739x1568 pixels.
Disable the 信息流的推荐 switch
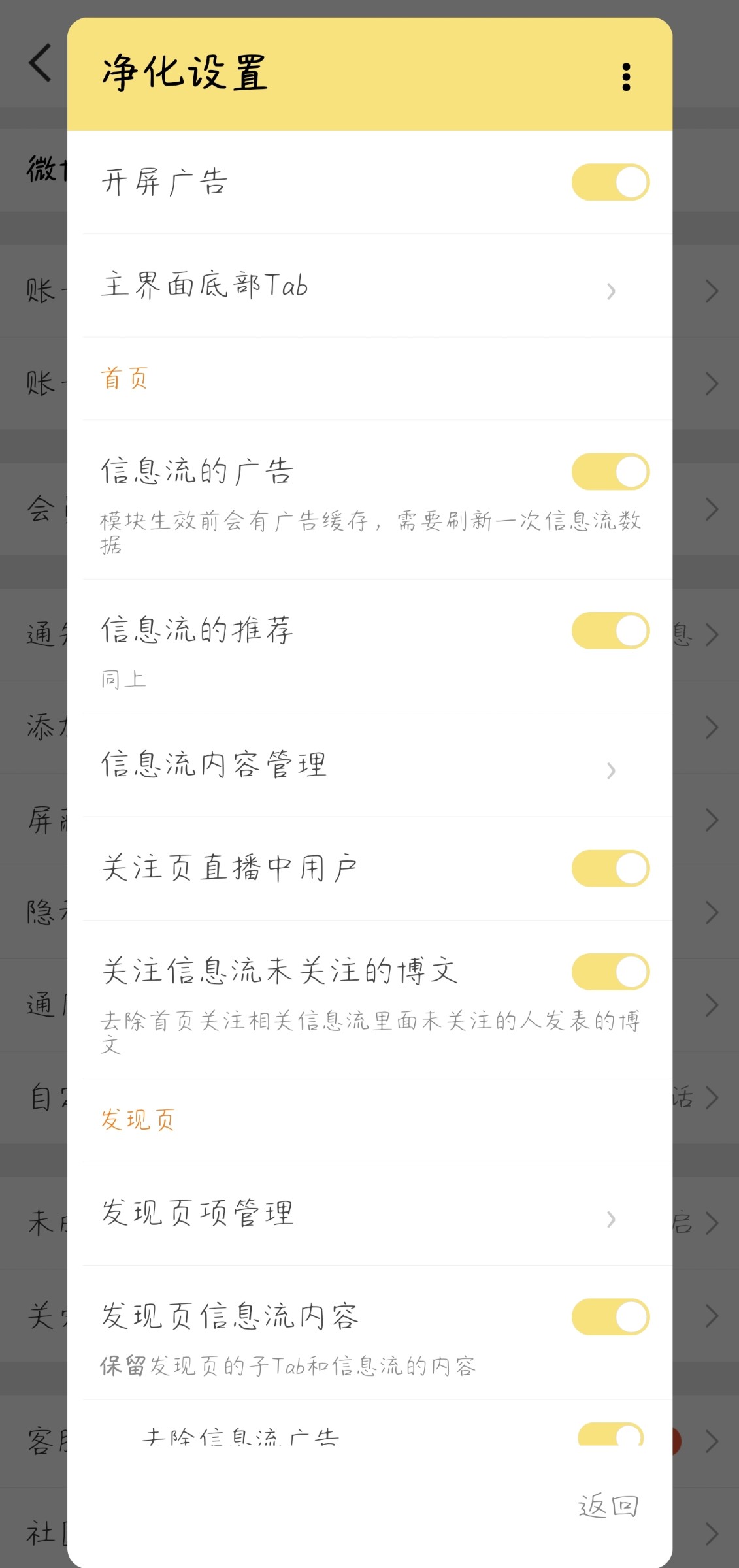[610, 631]
